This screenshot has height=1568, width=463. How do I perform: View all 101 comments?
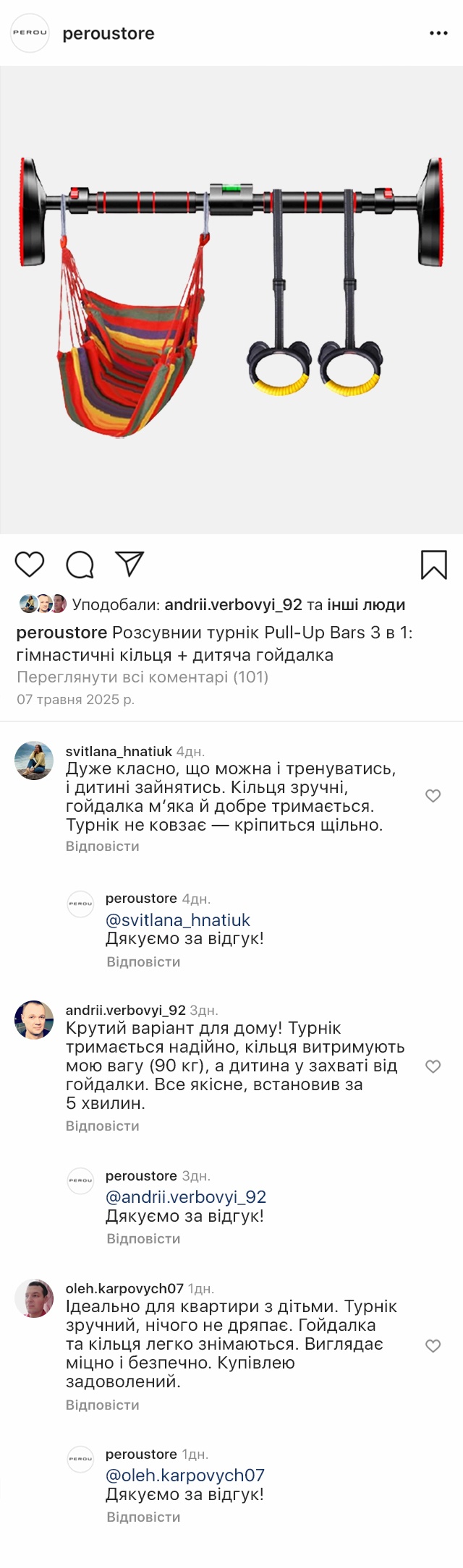(x=143, y=677)
